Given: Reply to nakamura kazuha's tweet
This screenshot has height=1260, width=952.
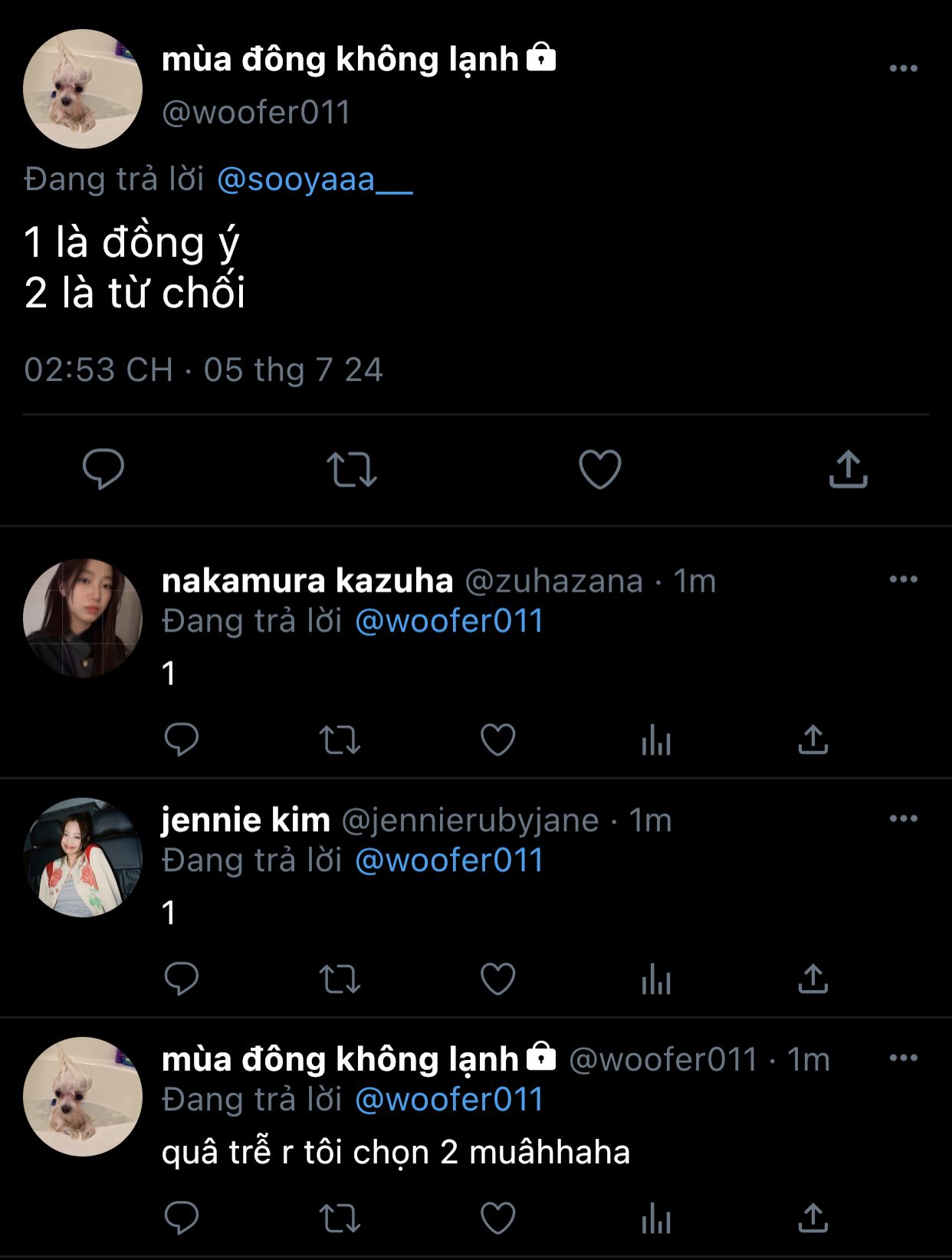Looking at the screenshot, I should (182, 740).
